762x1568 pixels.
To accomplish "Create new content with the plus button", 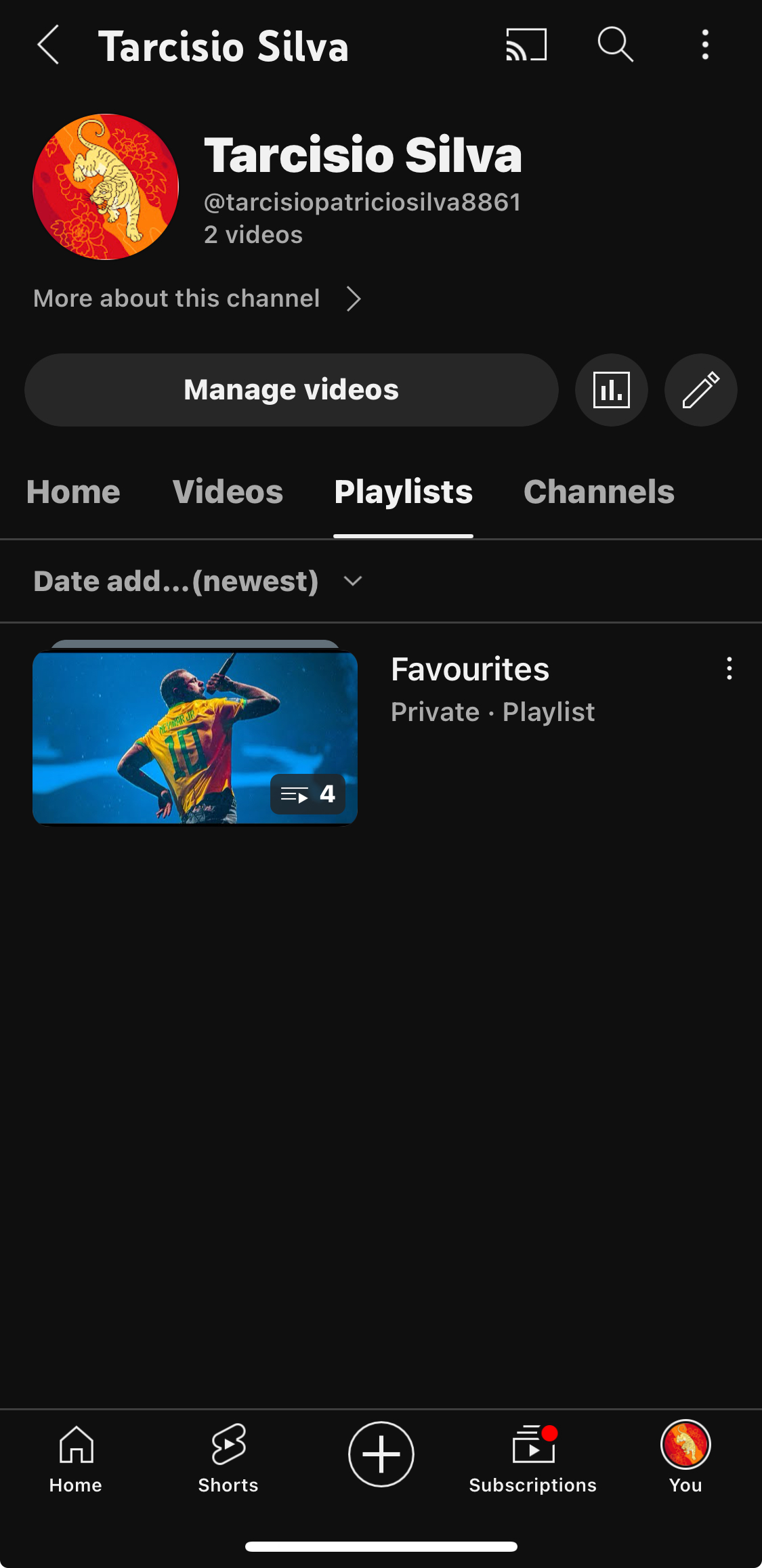I will (x=381, y=1454).
